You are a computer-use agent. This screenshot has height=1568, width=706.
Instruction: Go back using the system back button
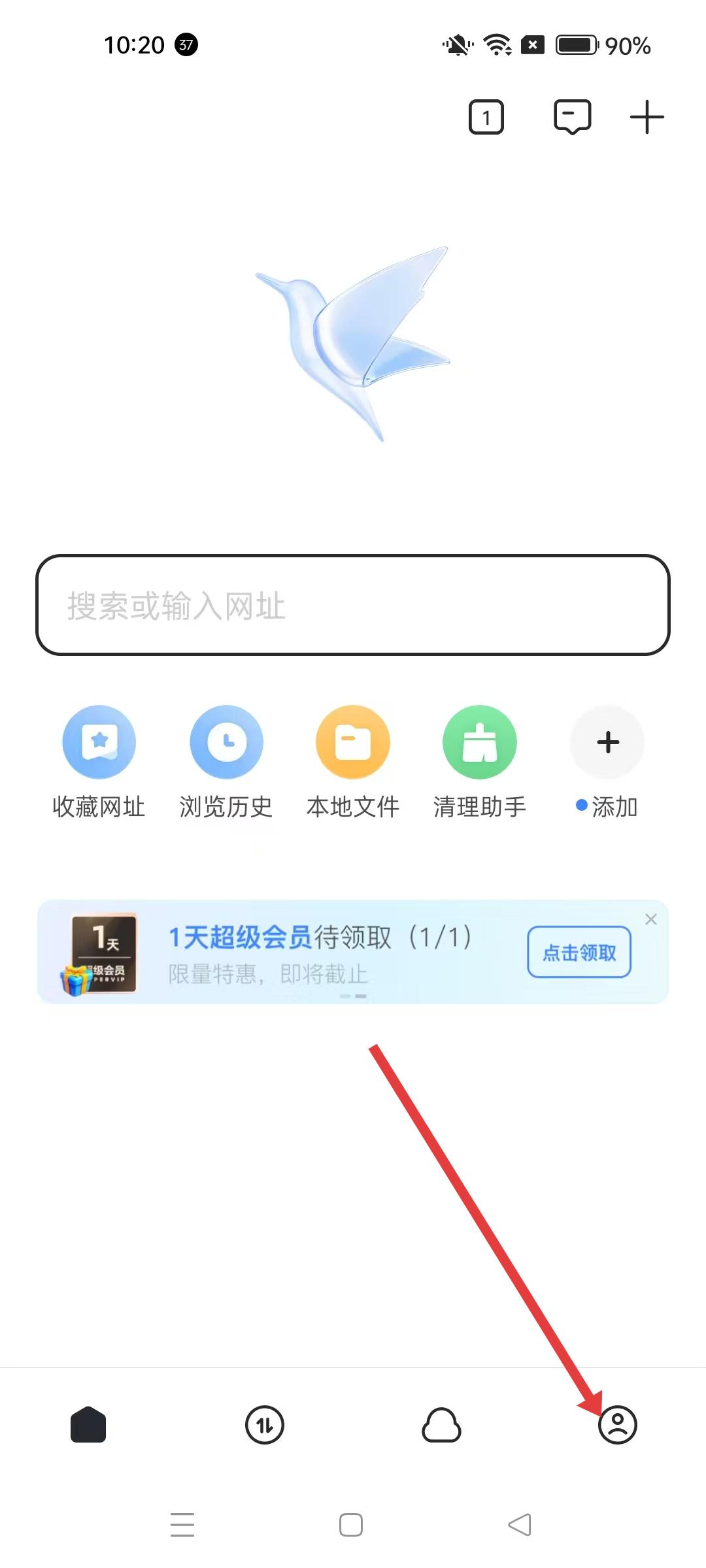(520, 1525)
